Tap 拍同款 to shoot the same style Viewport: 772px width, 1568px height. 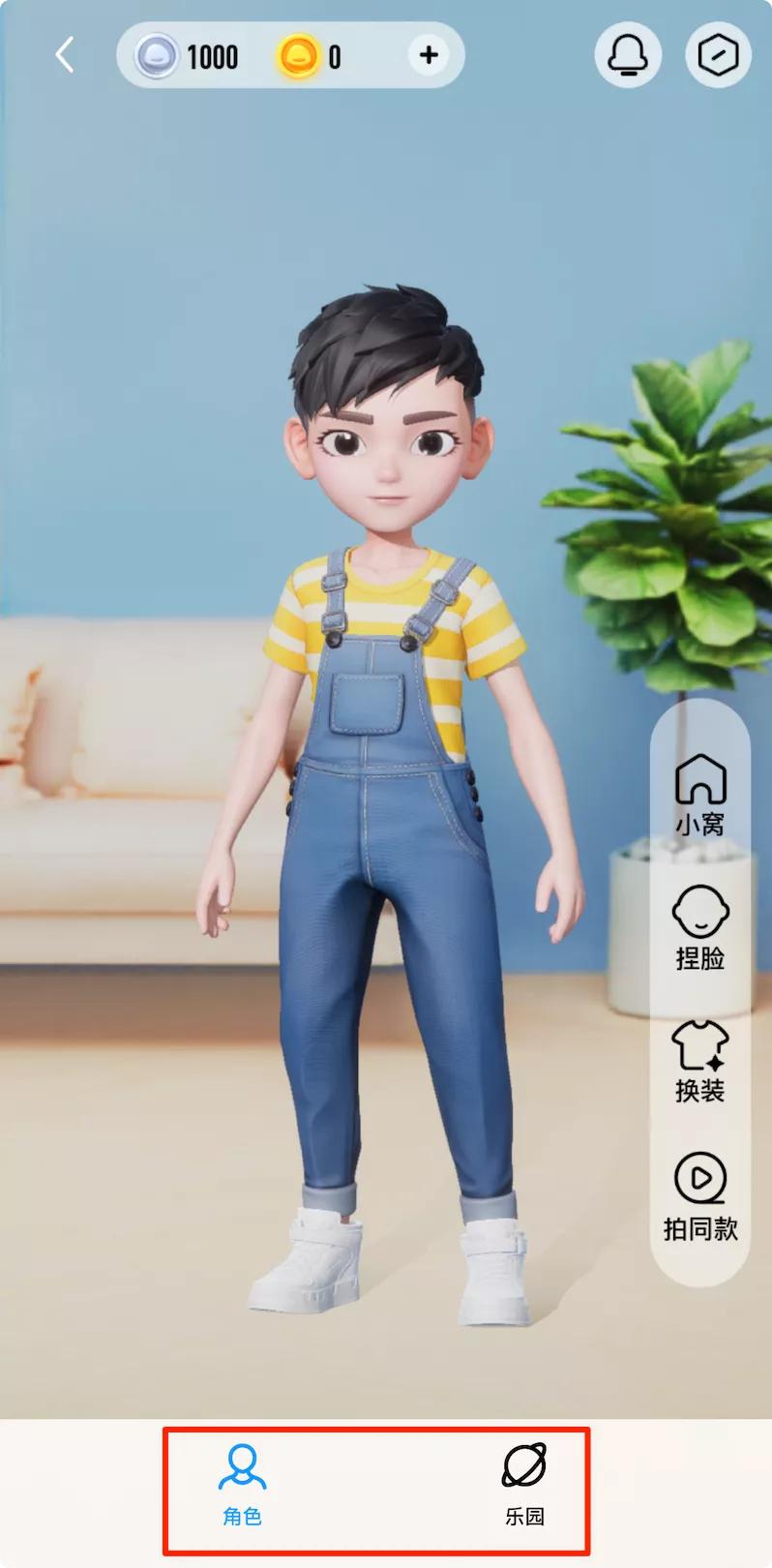[700, 1196]
